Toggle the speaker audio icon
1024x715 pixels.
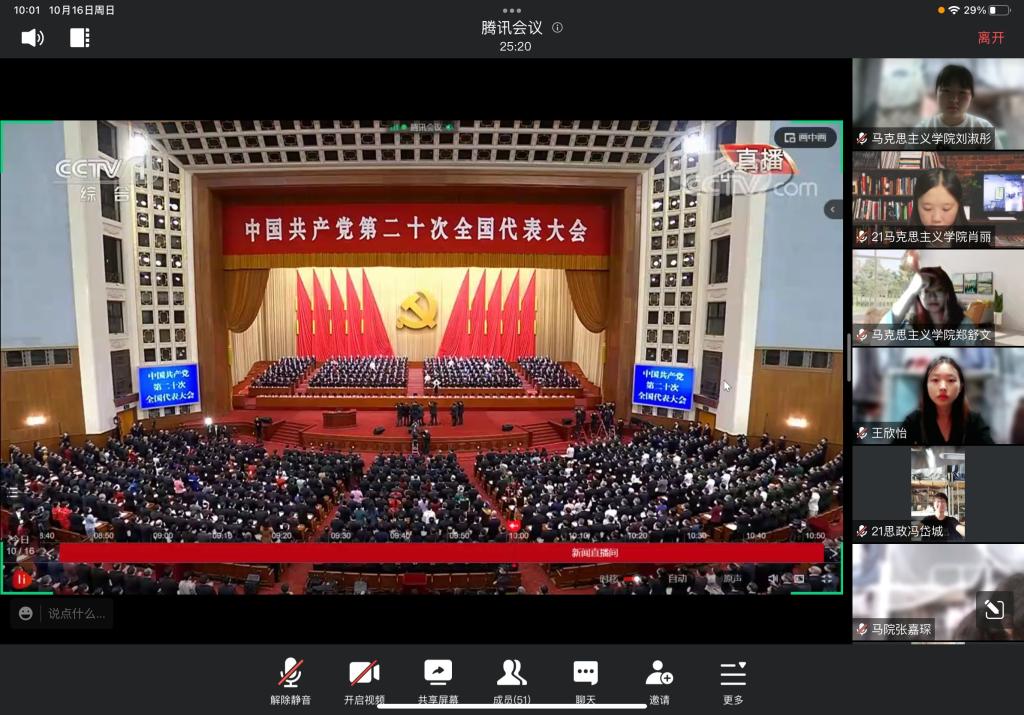32,38
